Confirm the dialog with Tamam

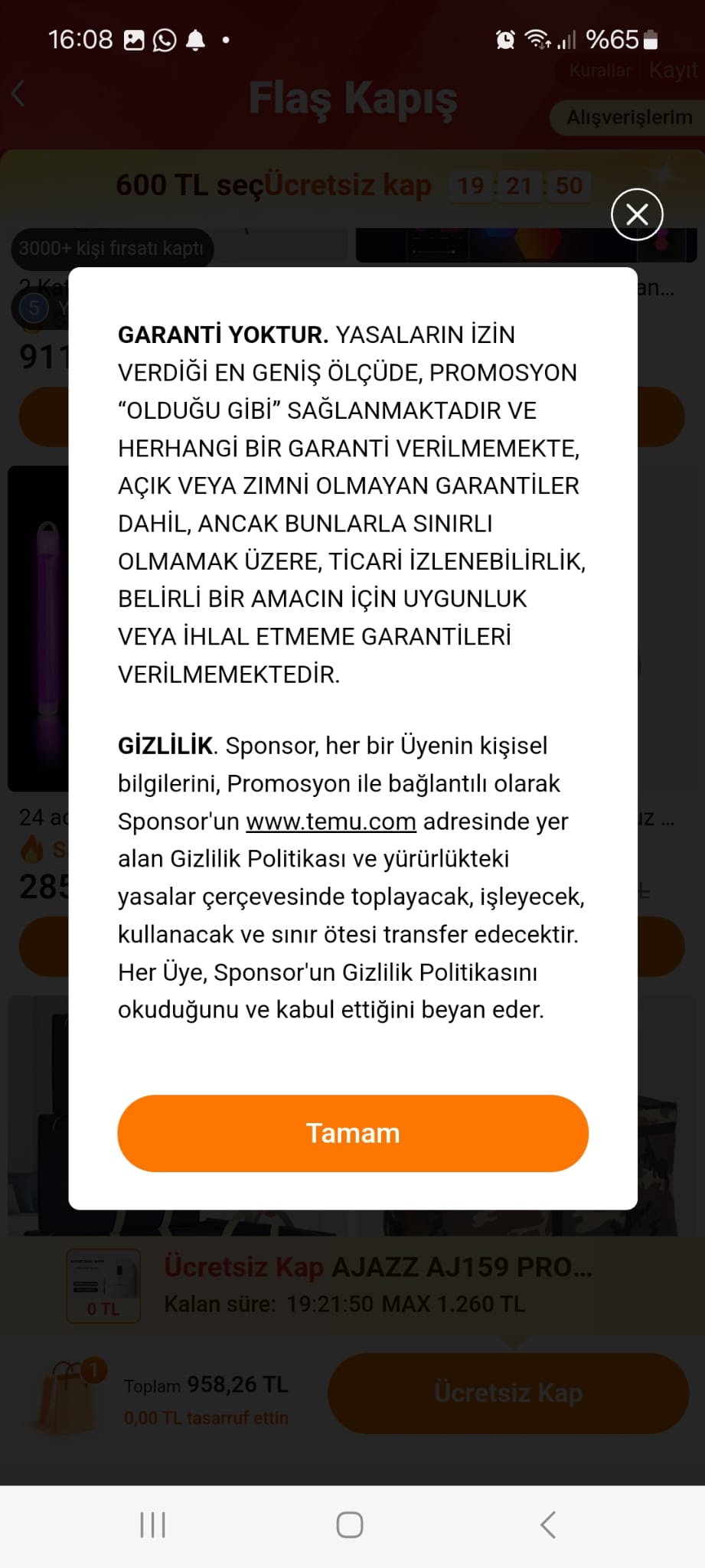tap(353, 1133)
